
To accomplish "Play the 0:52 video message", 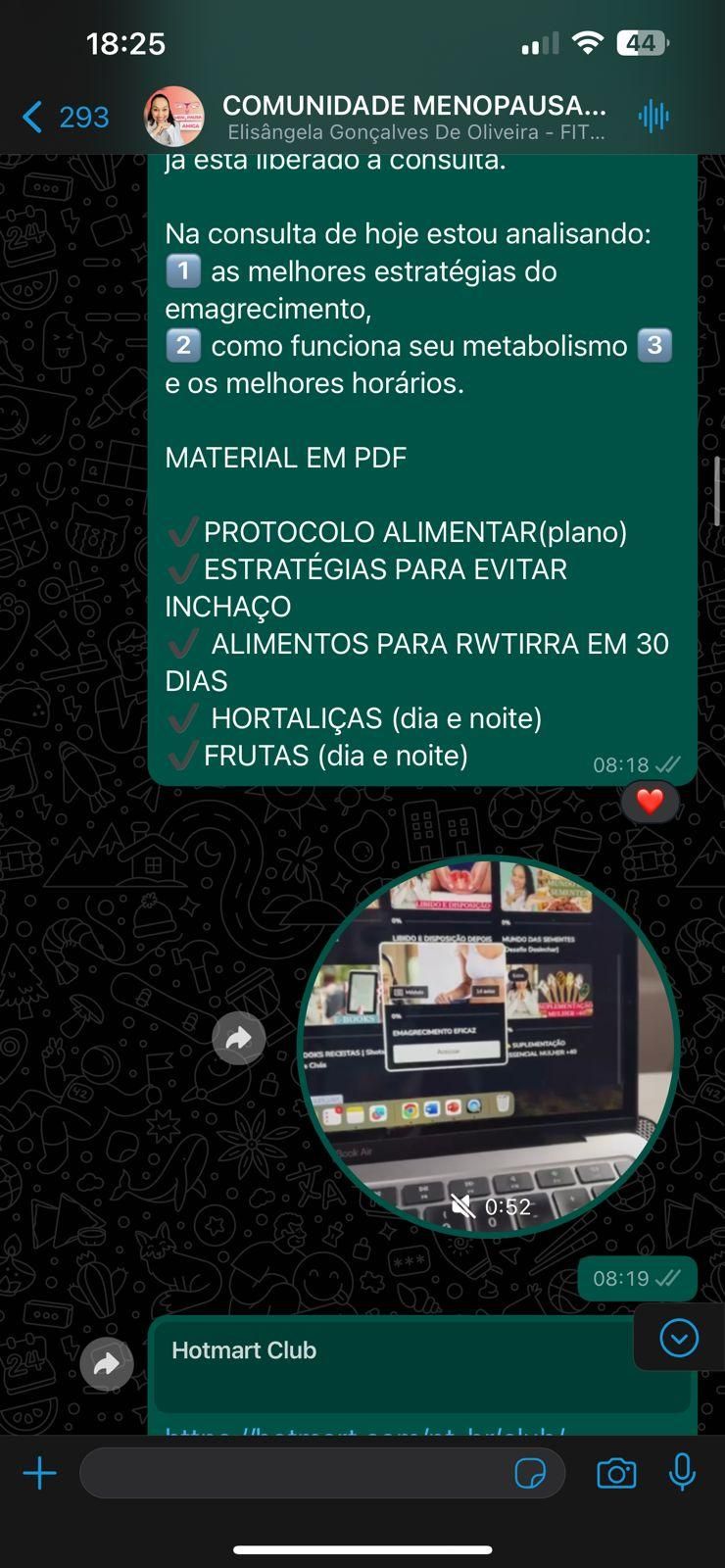I will [488, 1046].
